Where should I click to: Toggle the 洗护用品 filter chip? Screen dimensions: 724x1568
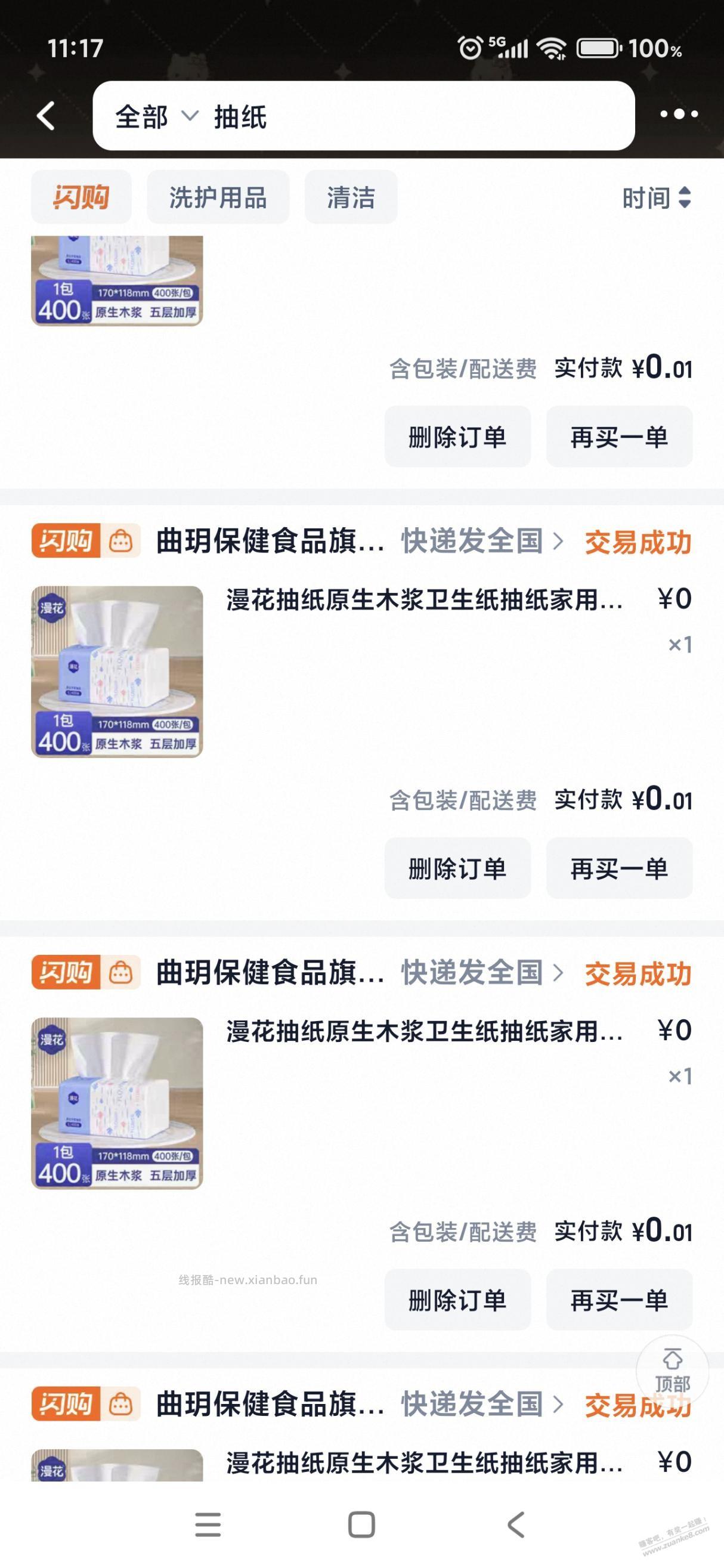218,198
